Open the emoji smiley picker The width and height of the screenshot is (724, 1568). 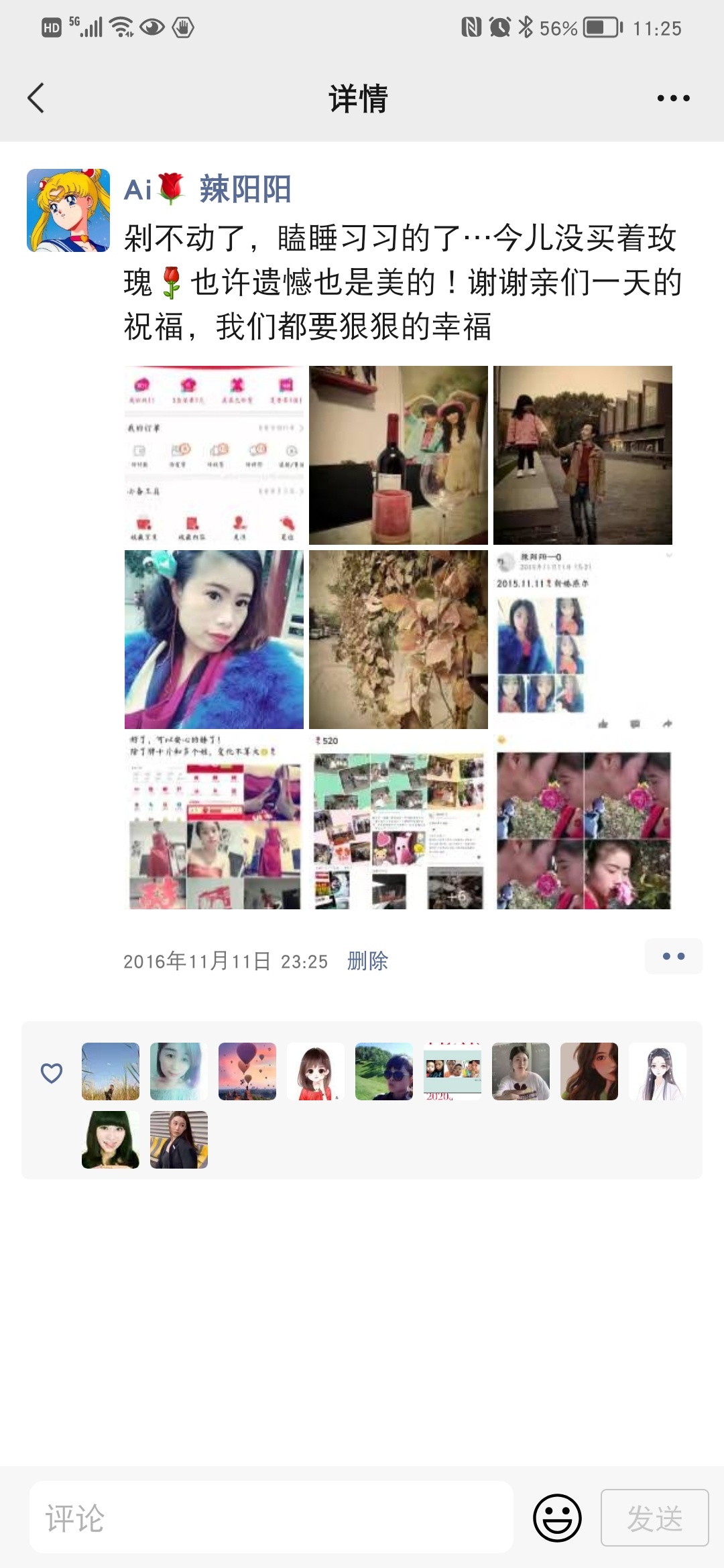point(557,1518)
